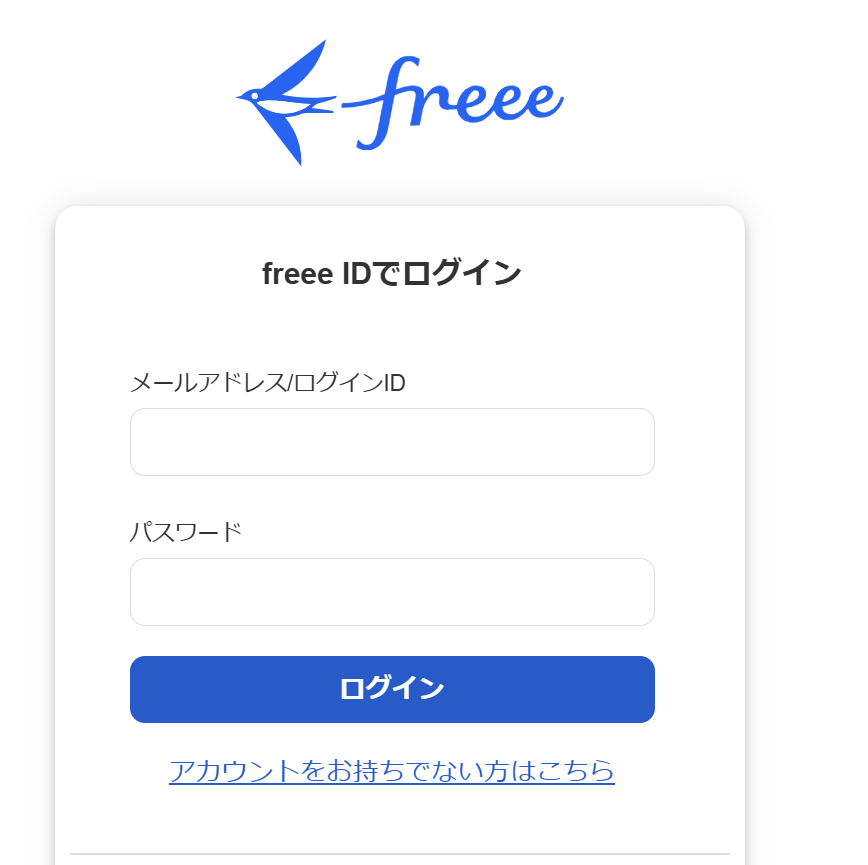The width and height of the screenshot is (868, 865).
Task: Open アカウントをお持ちでない方はこちら link
Action: pos(392,771)
